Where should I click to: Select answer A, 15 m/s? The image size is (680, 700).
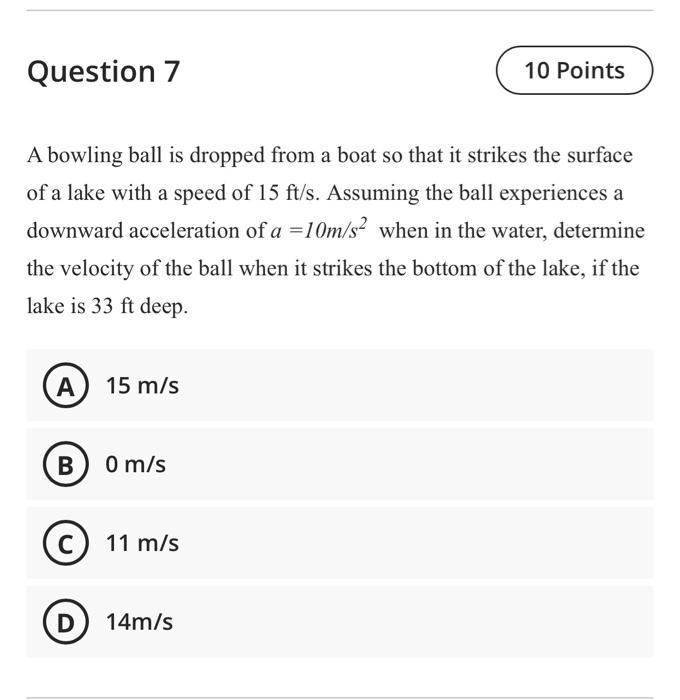[65, 386]
